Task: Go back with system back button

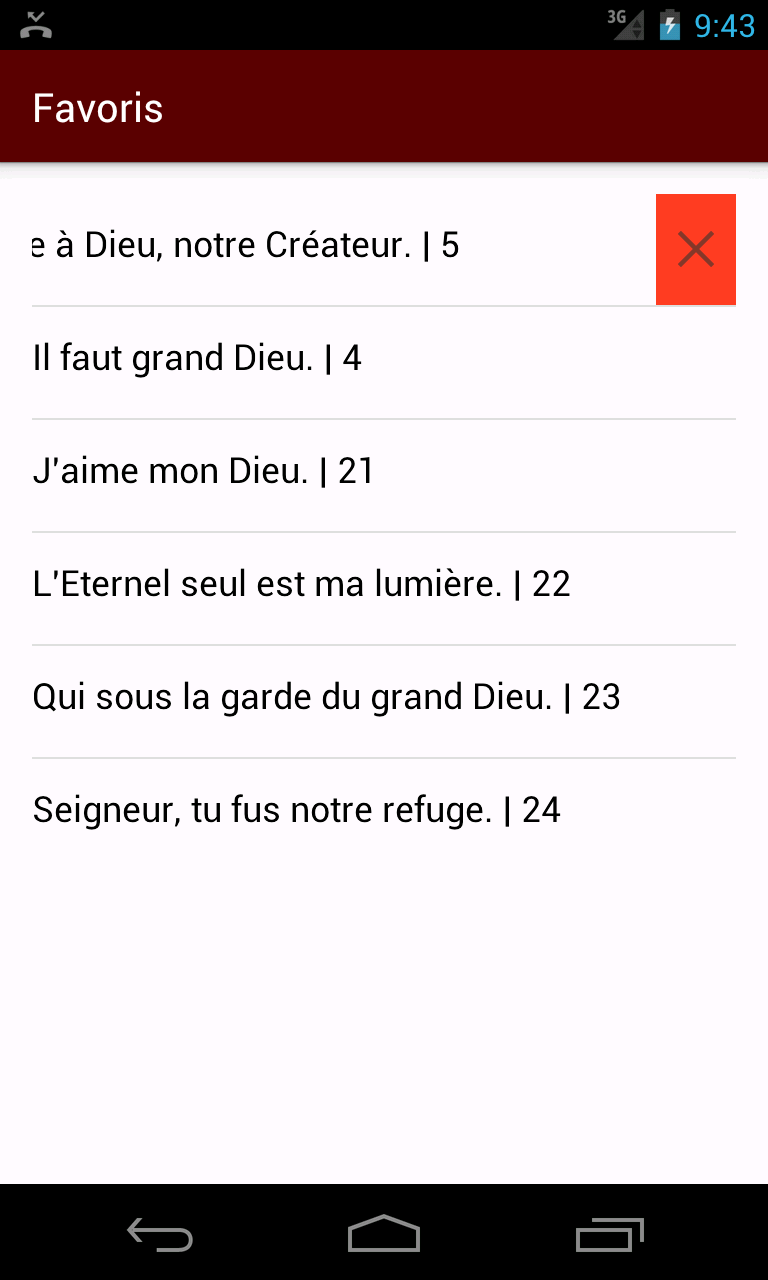Action: coord(160,1234)
